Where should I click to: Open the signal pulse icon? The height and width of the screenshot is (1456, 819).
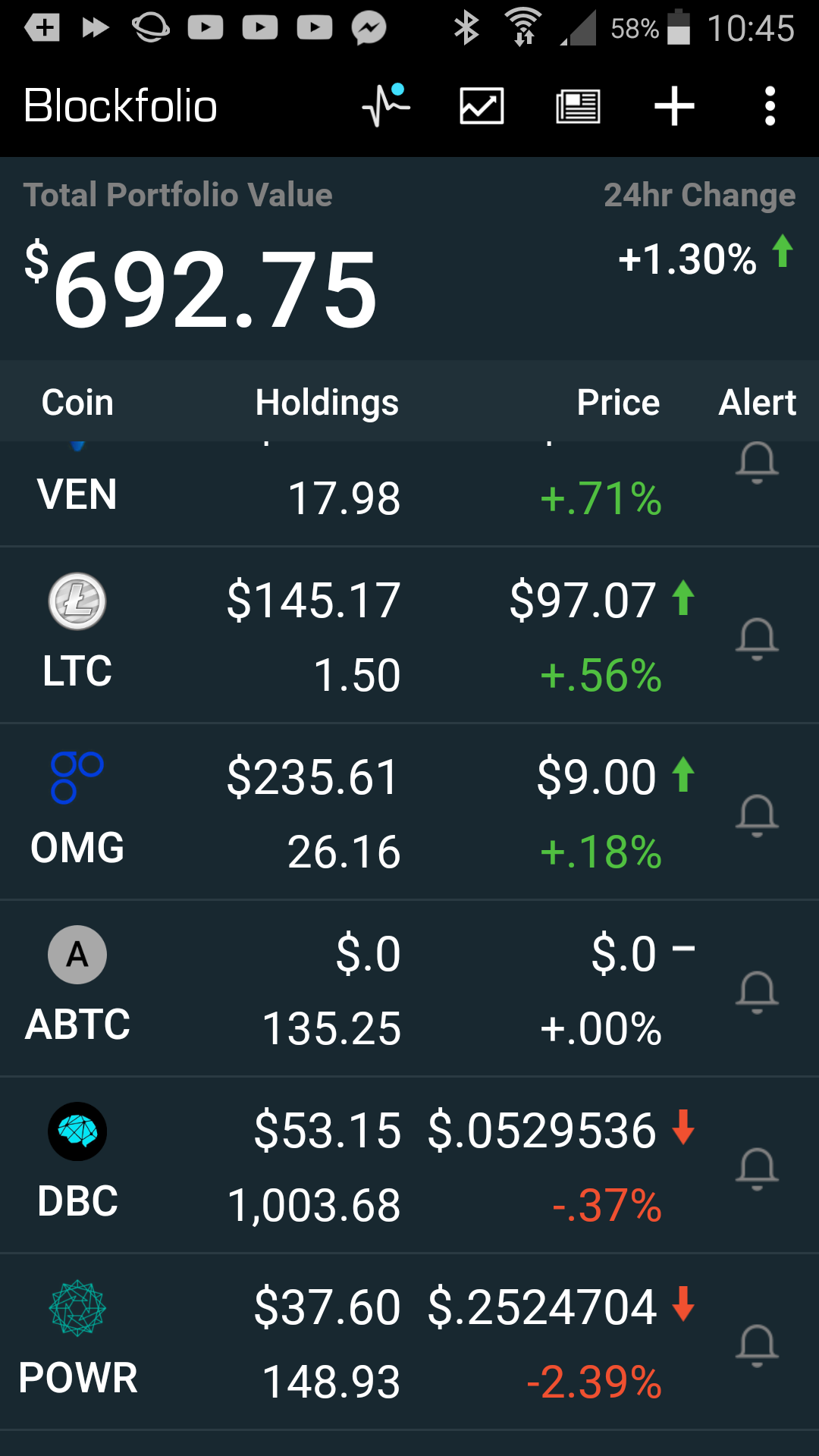(386, 105)
